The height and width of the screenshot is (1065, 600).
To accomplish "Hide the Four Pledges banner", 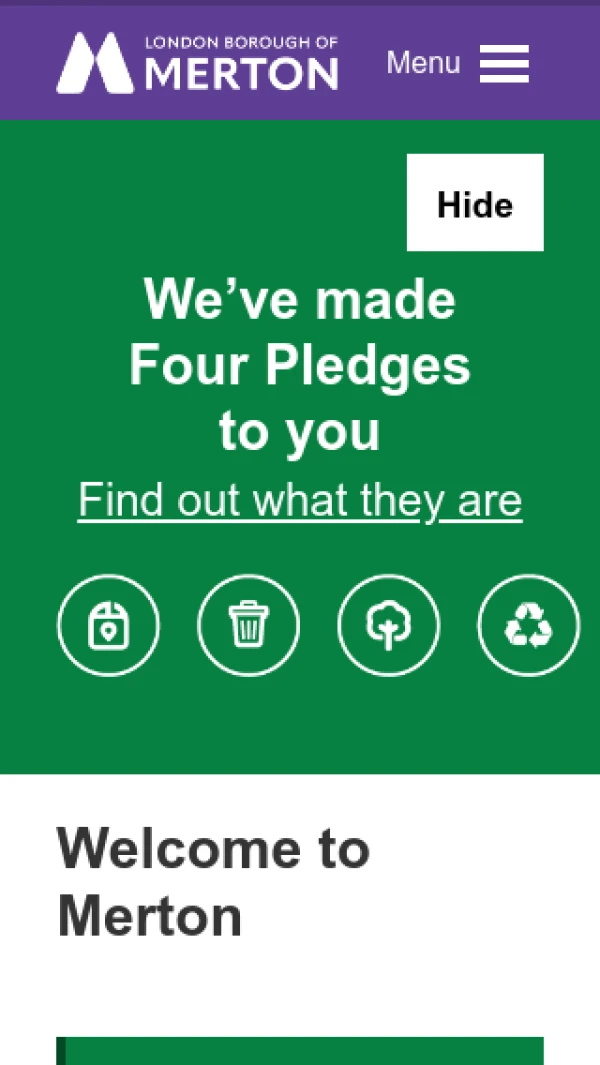I will pos(475,203).
